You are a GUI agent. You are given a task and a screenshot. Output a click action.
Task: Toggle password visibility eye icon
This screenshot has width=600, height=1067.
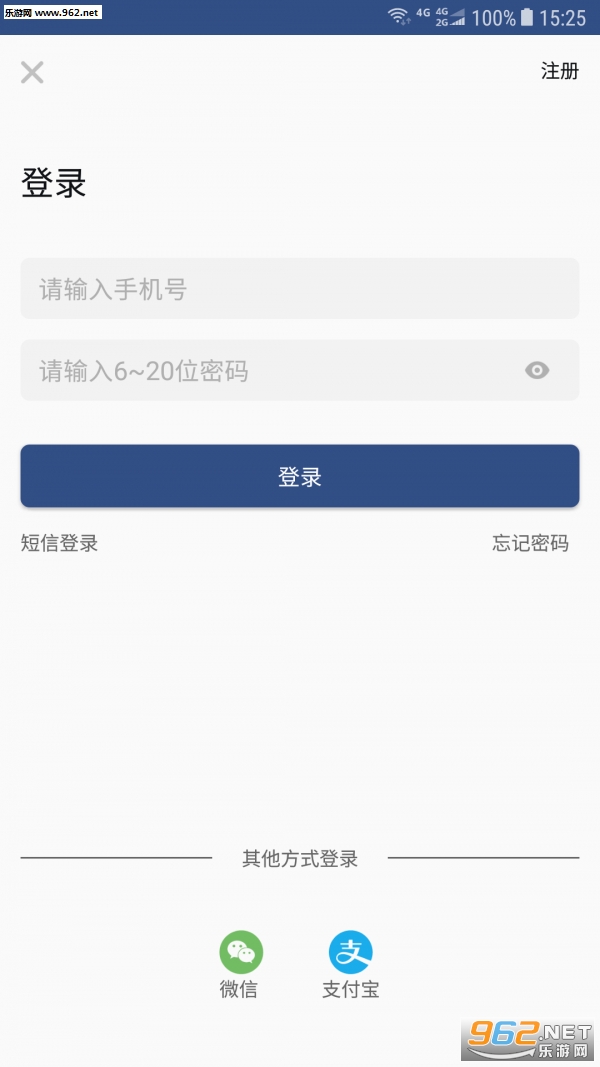pyautogui.click(x=537, y=371)
